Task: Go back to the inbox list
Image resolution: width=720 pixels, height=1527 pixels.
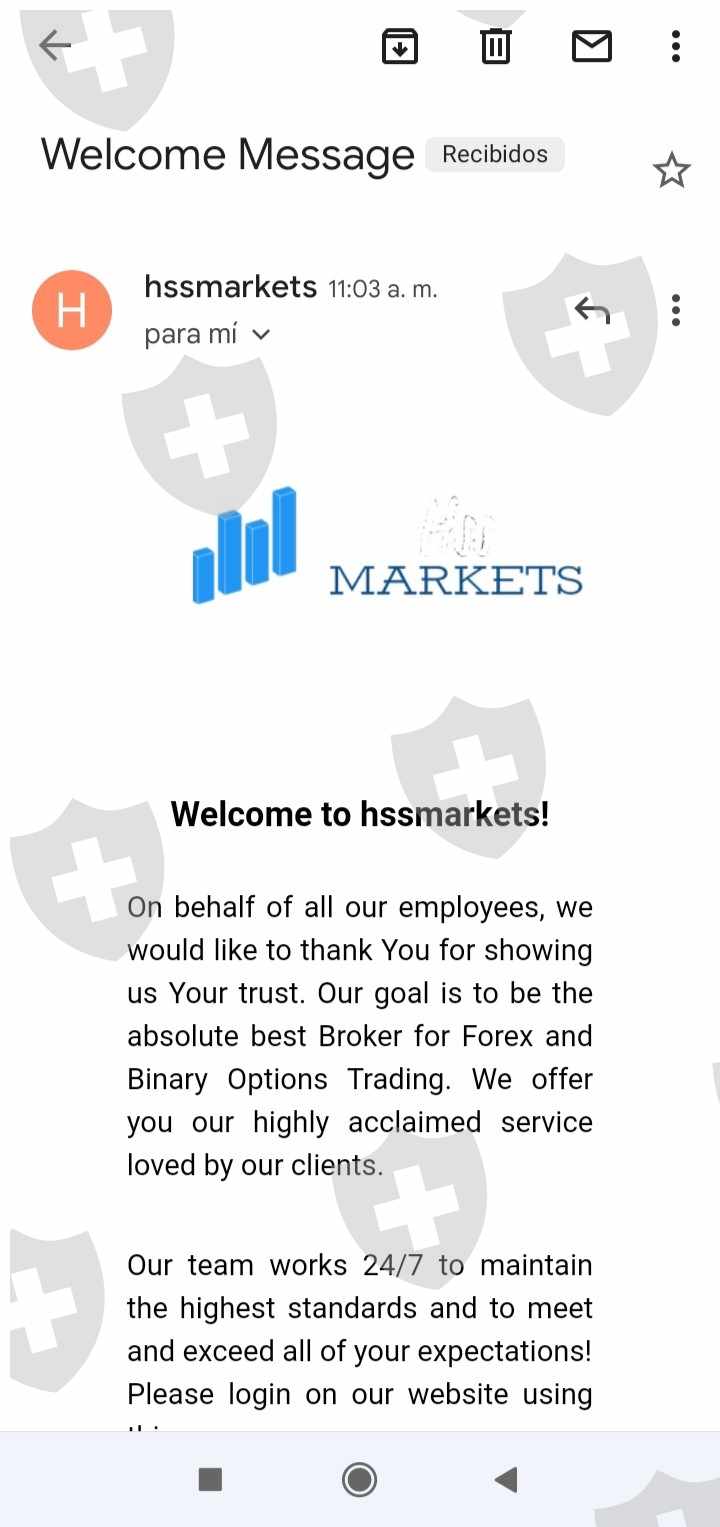Action: pos(55,45)
